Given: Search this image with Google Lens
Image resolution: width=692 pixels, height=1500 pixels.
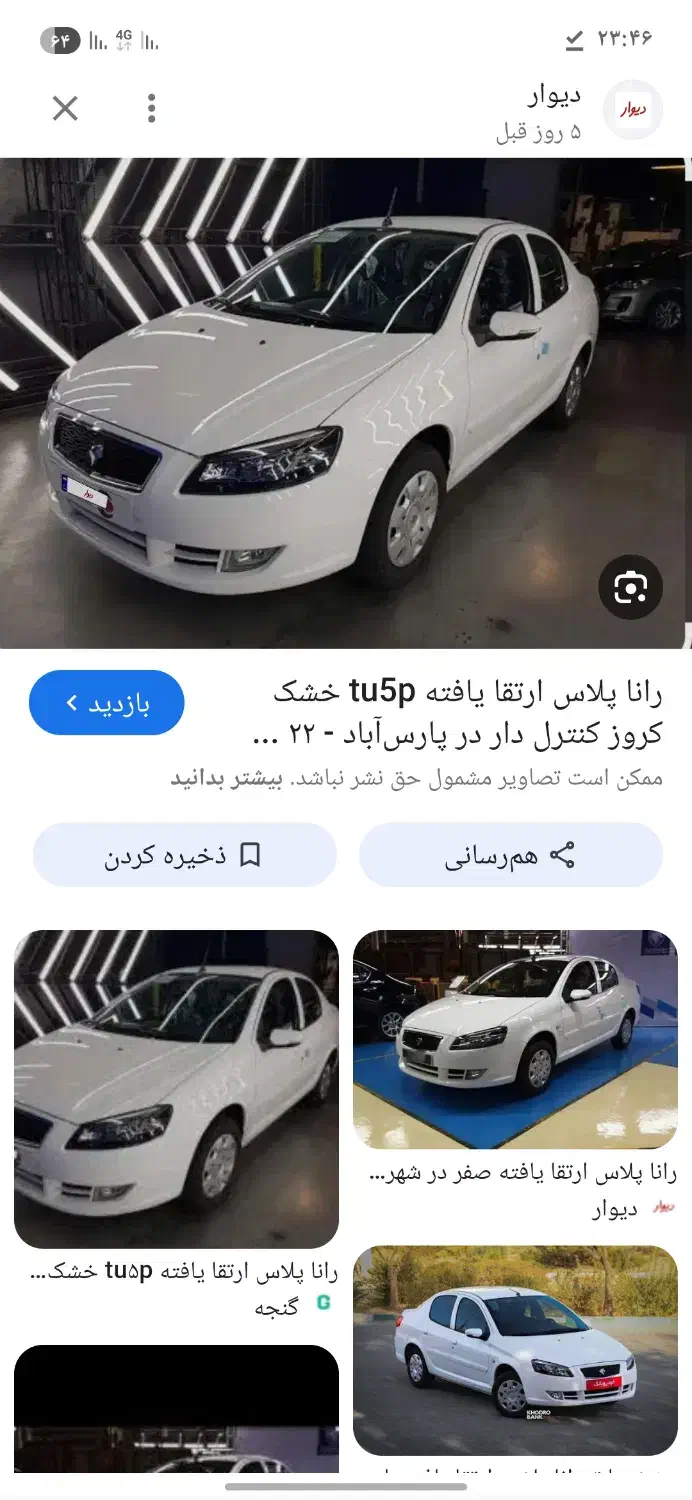Looking at the screenshot, I should [630, 588].
